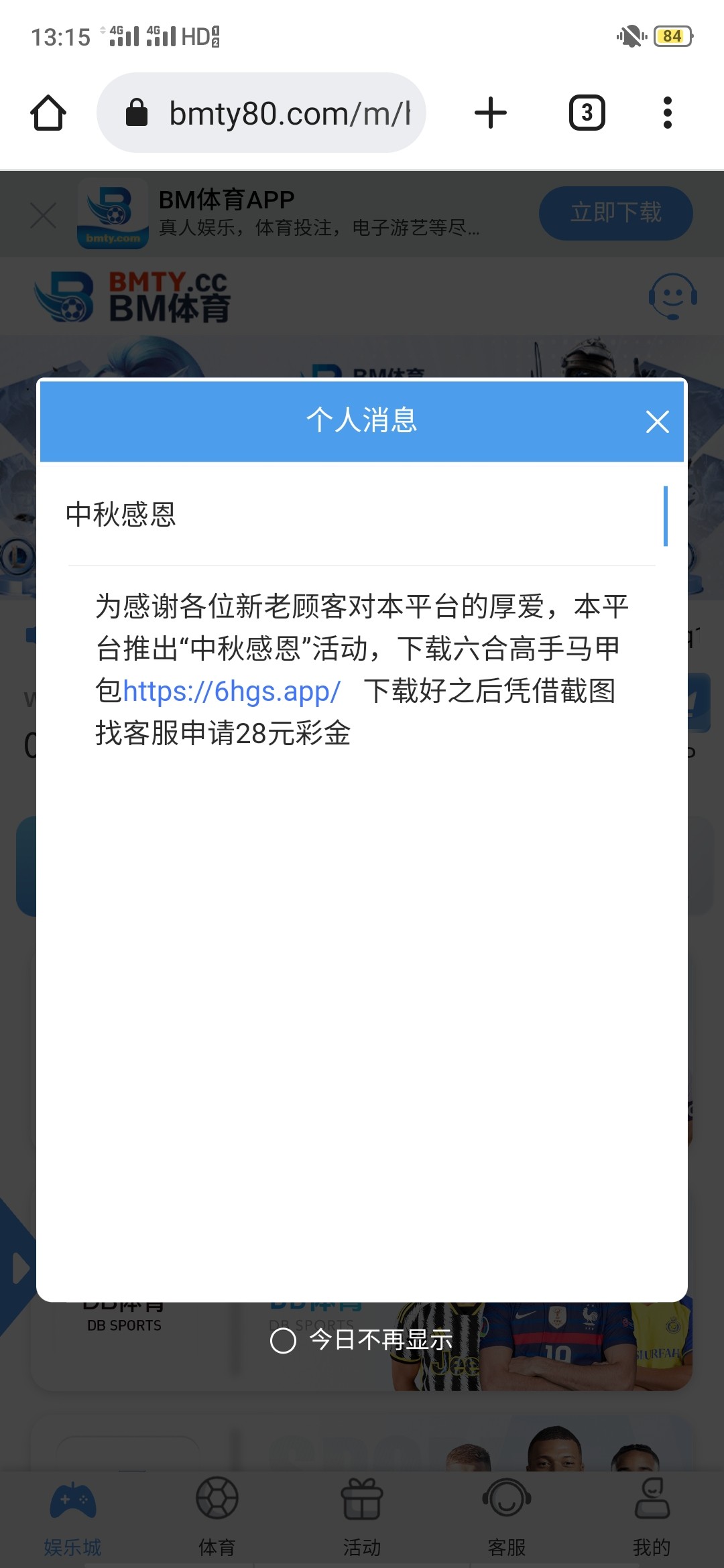Open a new browser tab
The height and width of the screenshot is (1568, 724).
pos(491,113)
